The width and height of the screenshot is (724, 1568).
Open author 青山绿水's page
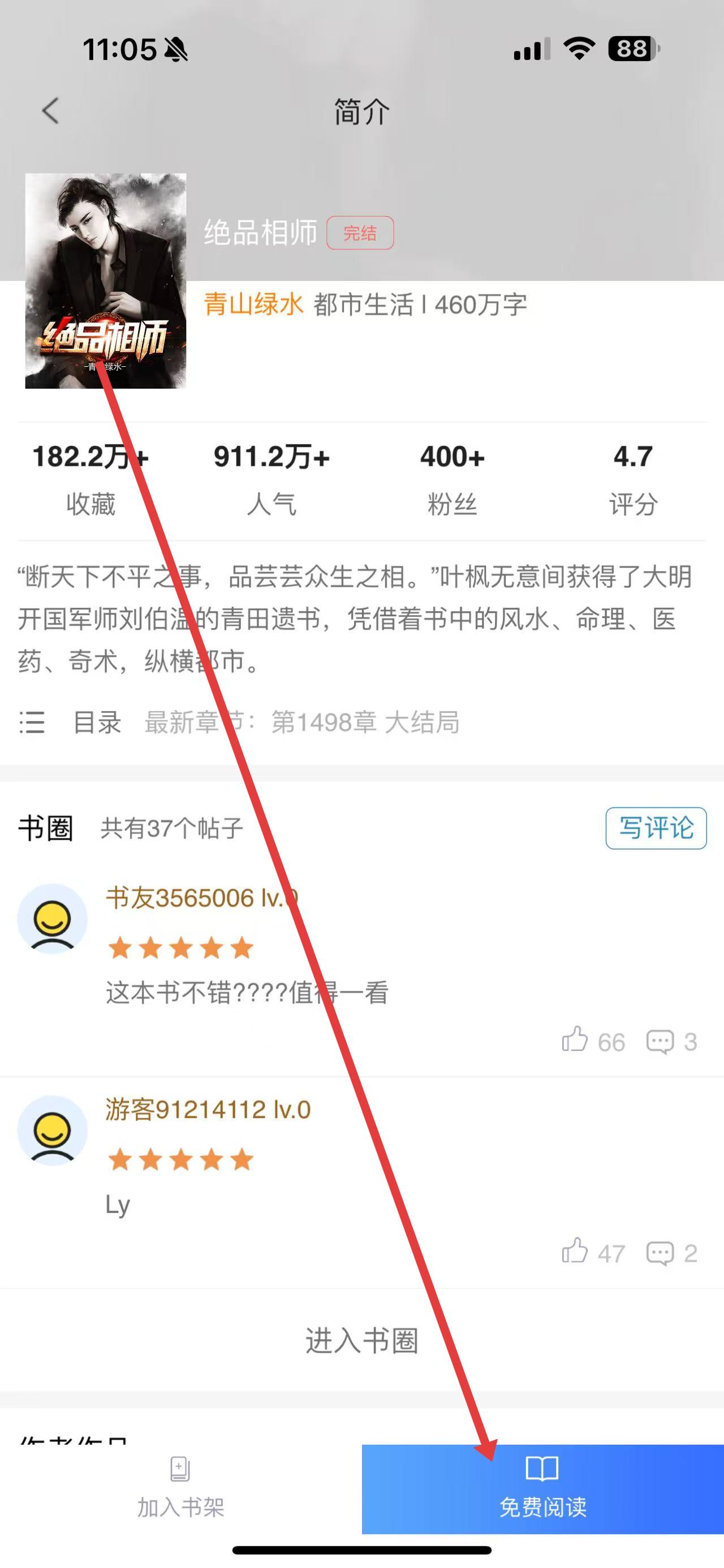click(x=253, y=304)
